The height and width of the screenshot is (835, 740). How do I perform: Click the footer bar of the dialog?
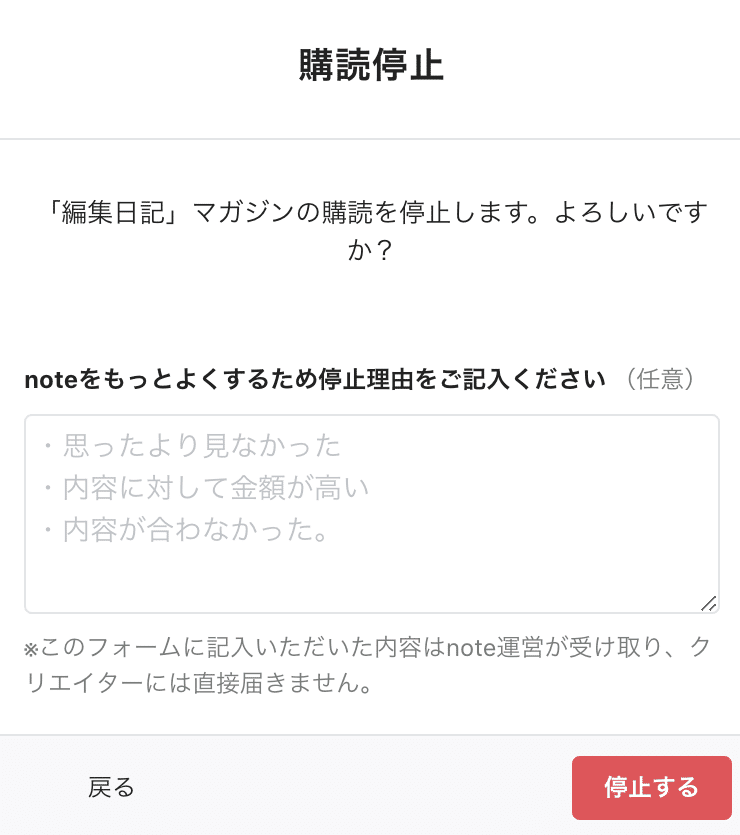[x=370, y=788]
